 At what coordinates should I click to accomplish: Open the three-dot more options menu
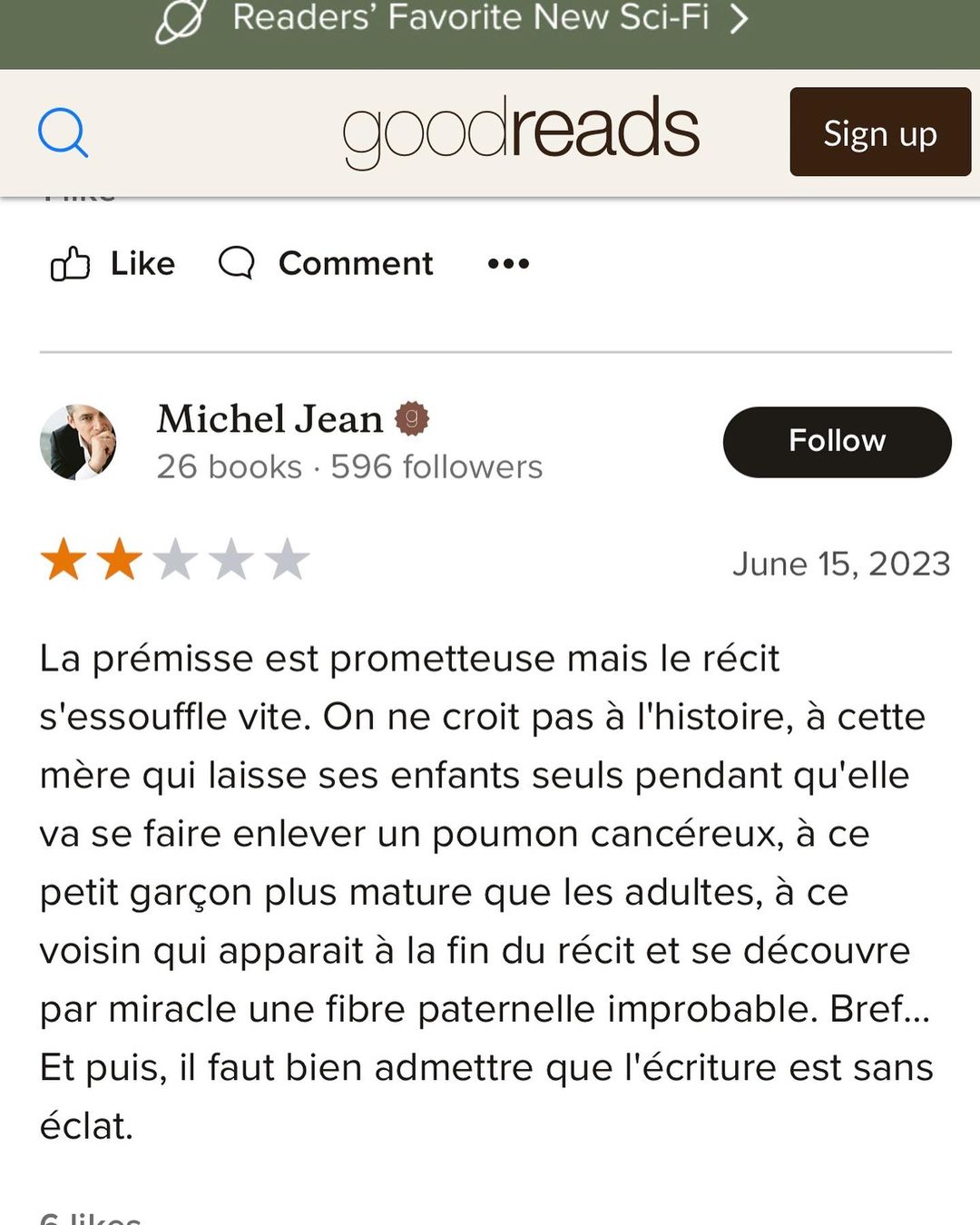point(508,264)
